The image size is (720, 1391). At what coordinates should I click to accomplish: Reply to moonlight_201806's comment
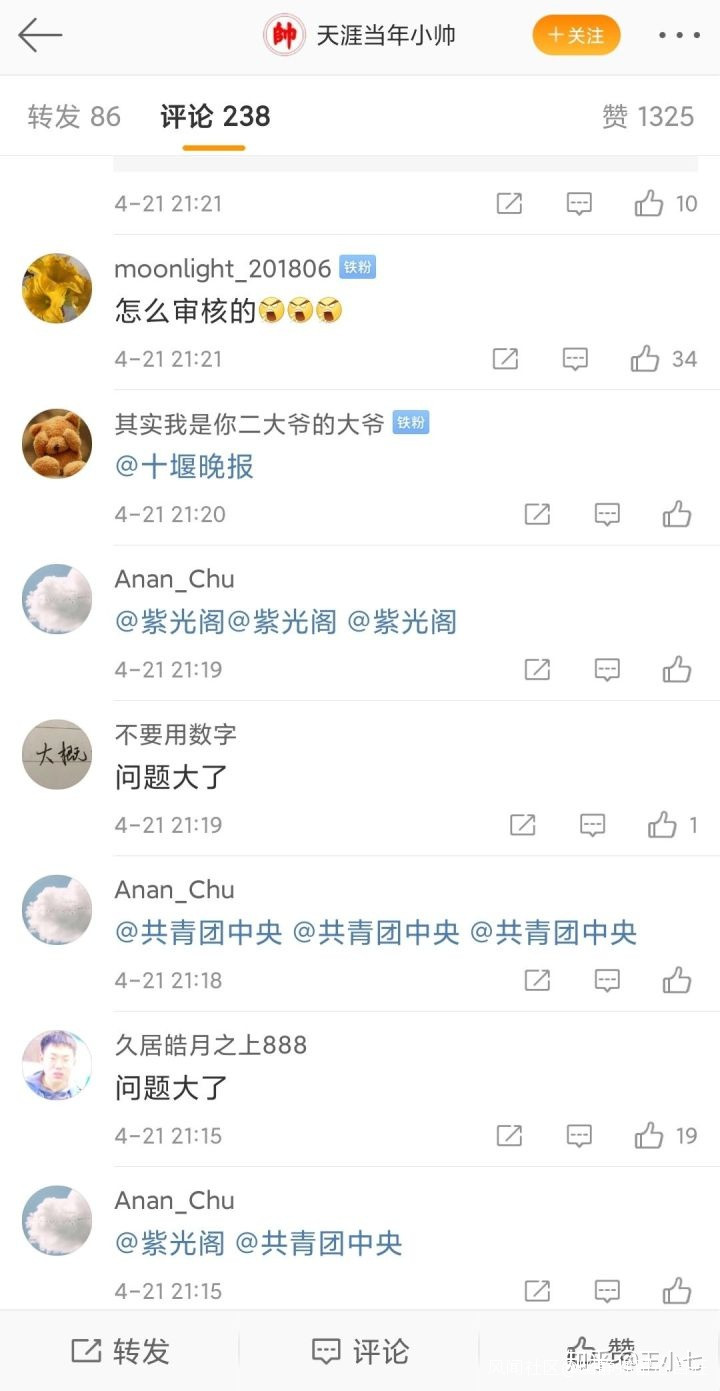tap(575, 359)
